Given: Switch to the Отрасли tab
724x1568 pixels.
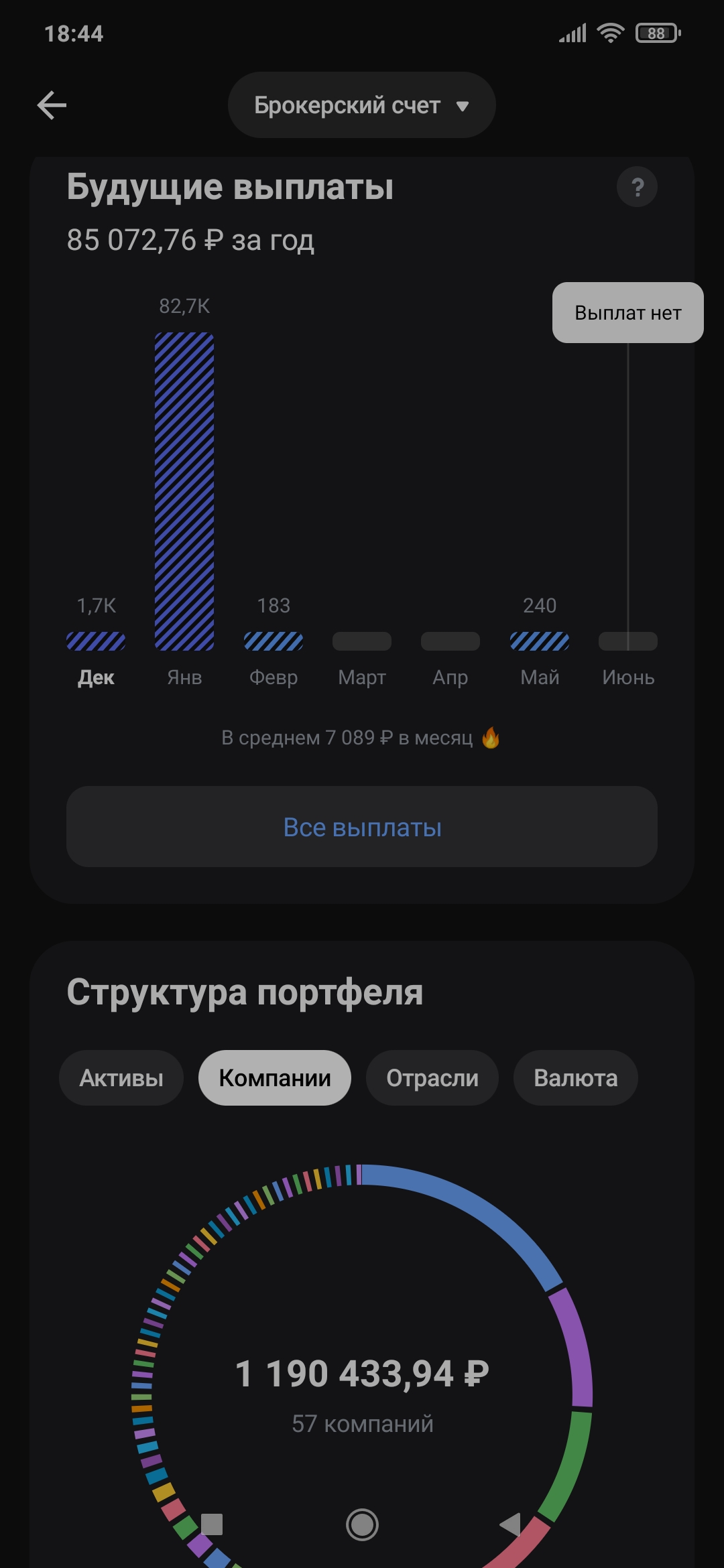Looking at the screenshot, I should coord(432,1077).
